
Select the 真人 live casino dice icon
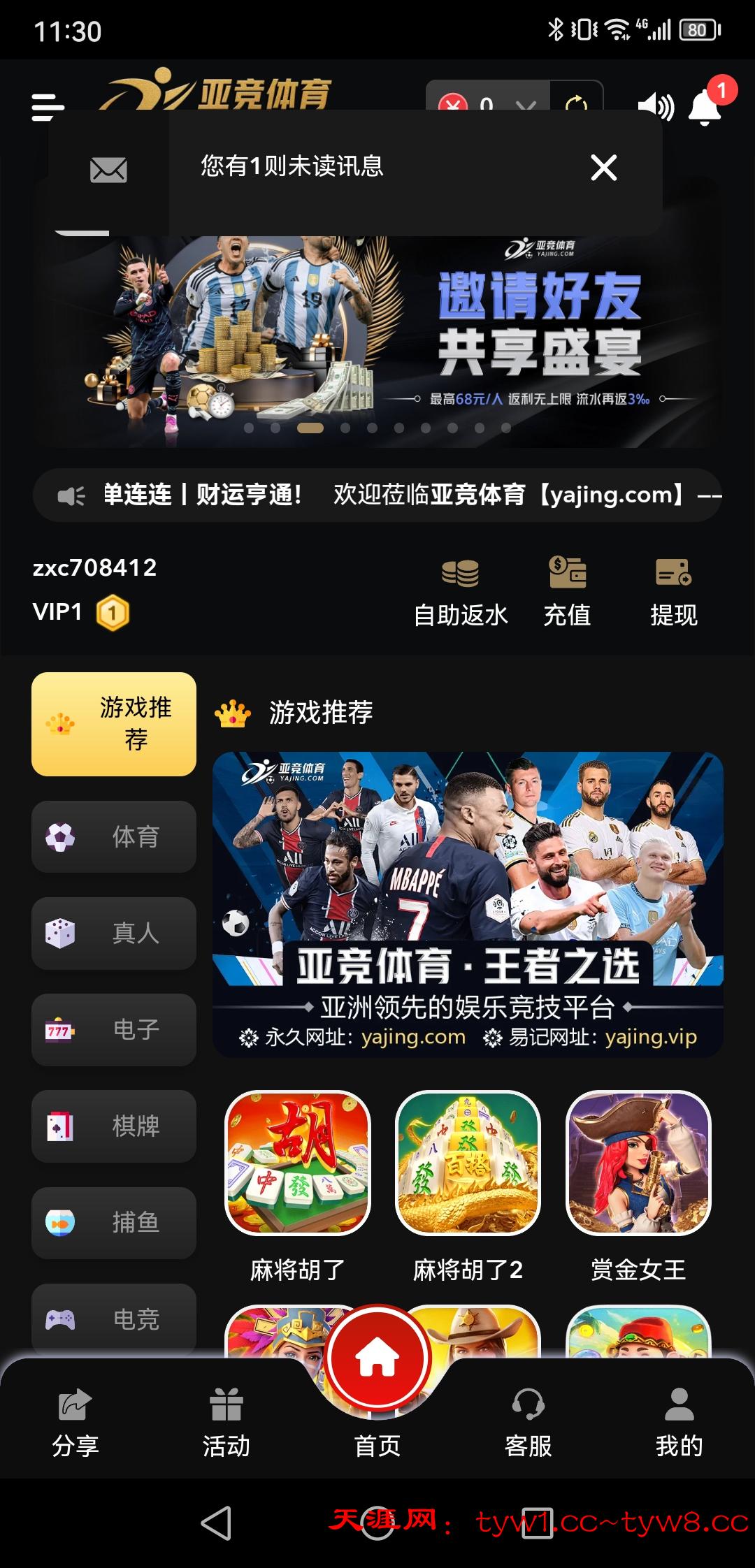point(113,933)
